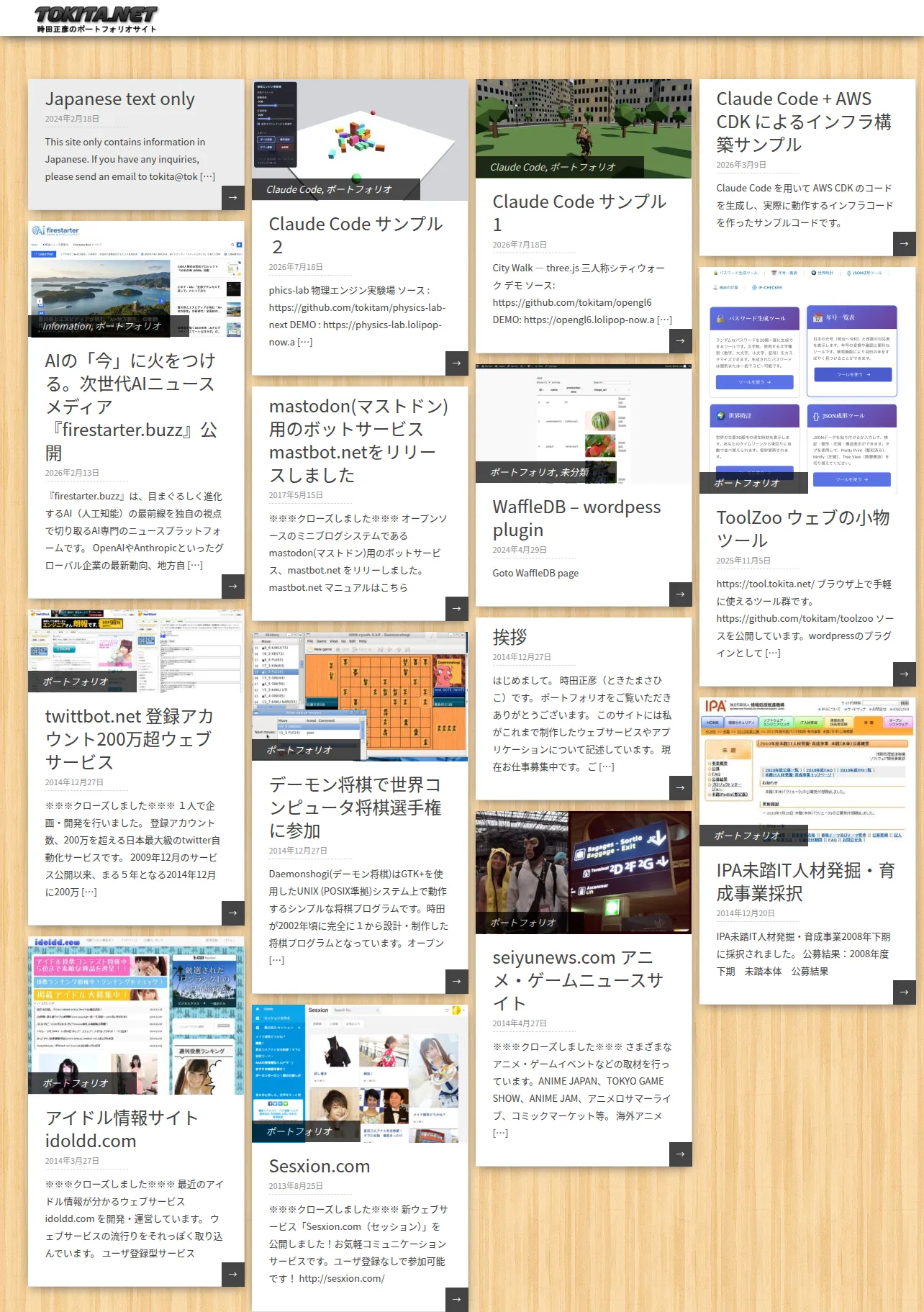Select the Claude Code category tag on サンプル 2 image
This screenshot has width=924, height=1312.
pos(294,189)
